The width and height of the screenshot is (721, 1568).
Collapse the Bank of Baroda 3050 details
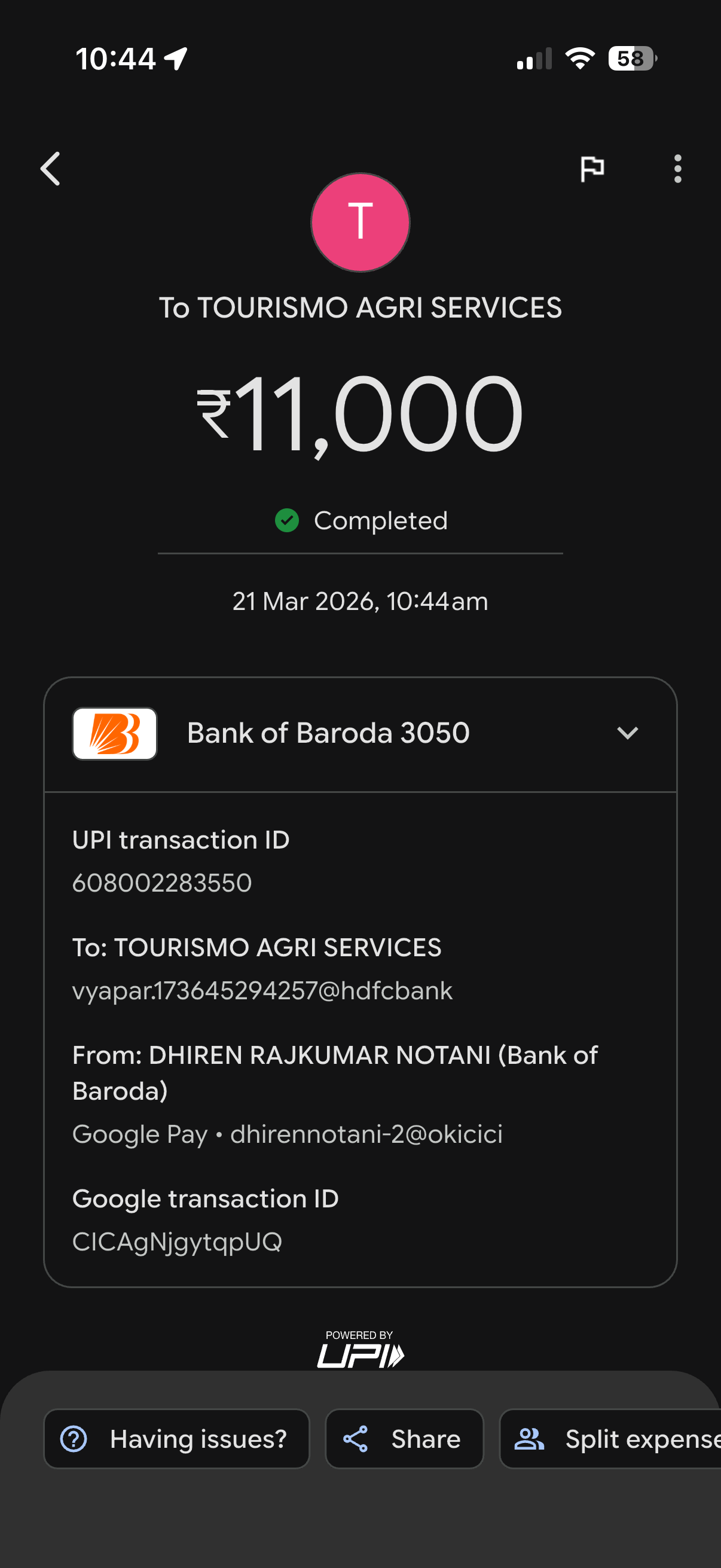[627, 733]
